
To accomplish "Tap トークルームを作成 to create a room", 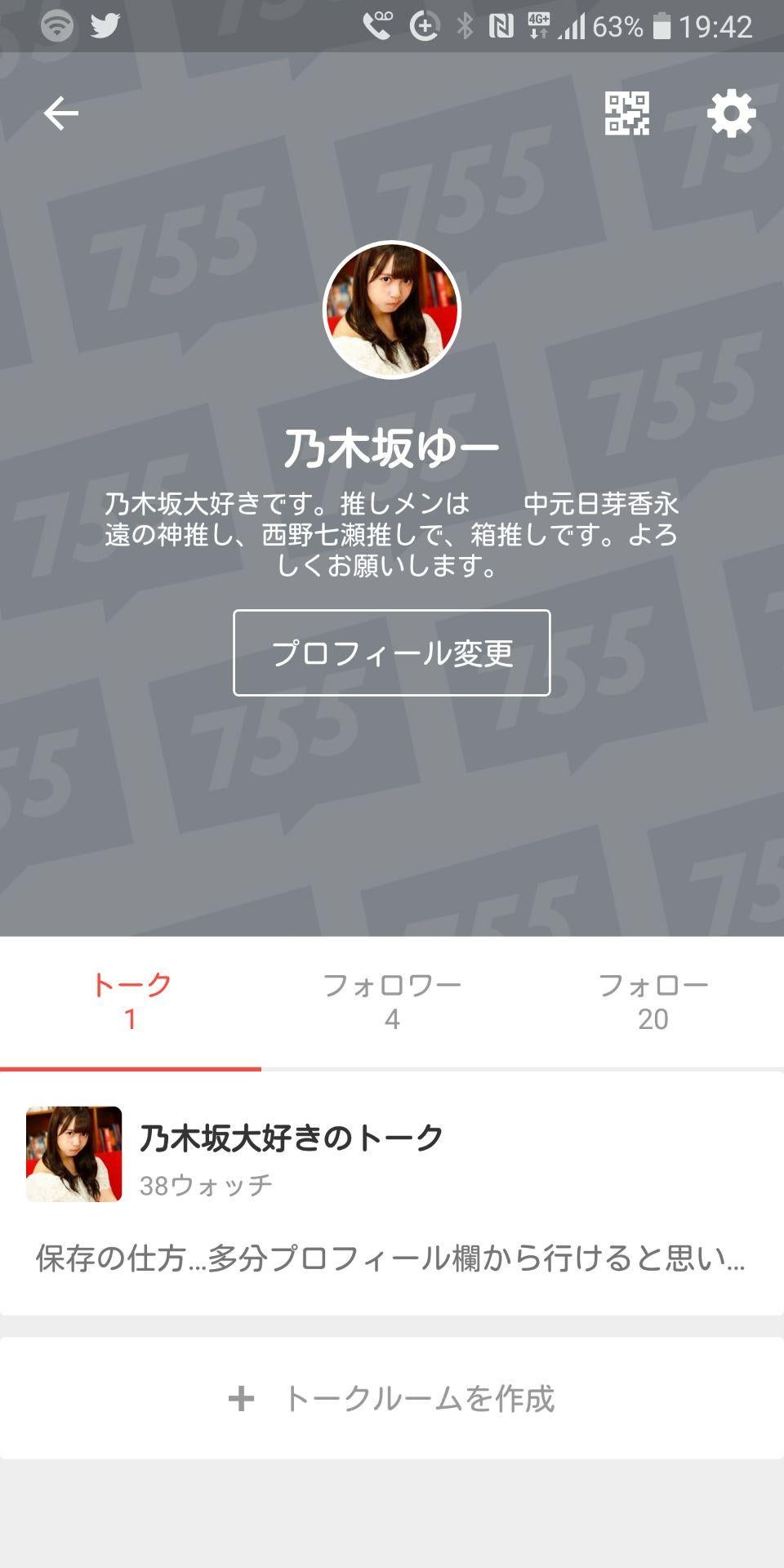I will tap(392, 1398).
